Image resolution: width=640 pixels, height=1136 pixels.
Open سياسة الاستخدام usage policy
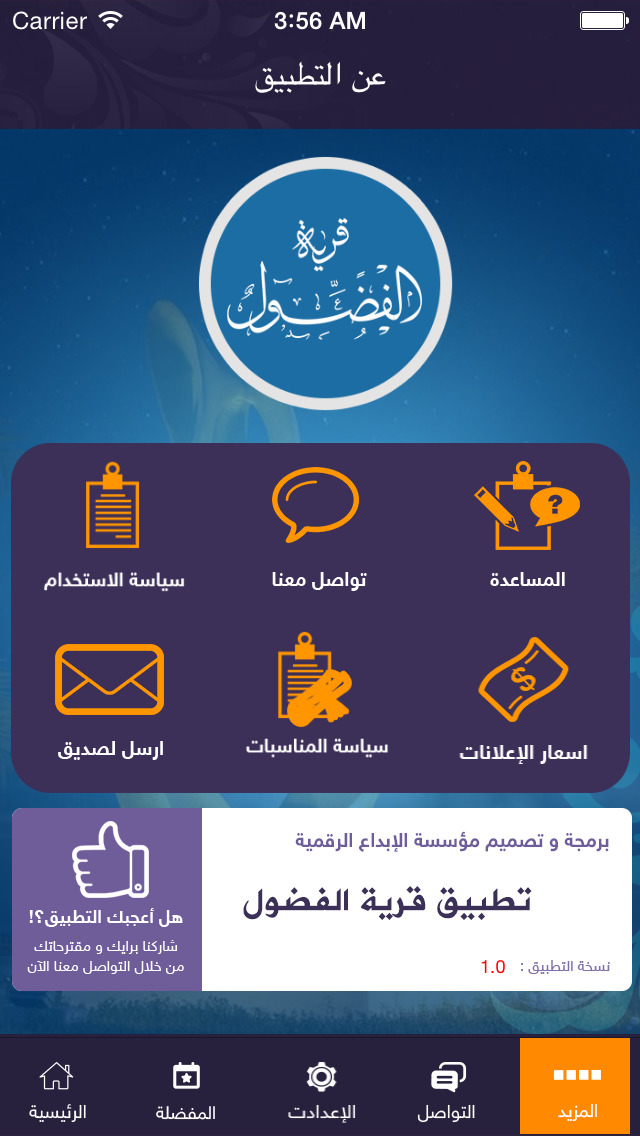click(x=112, y=525)
